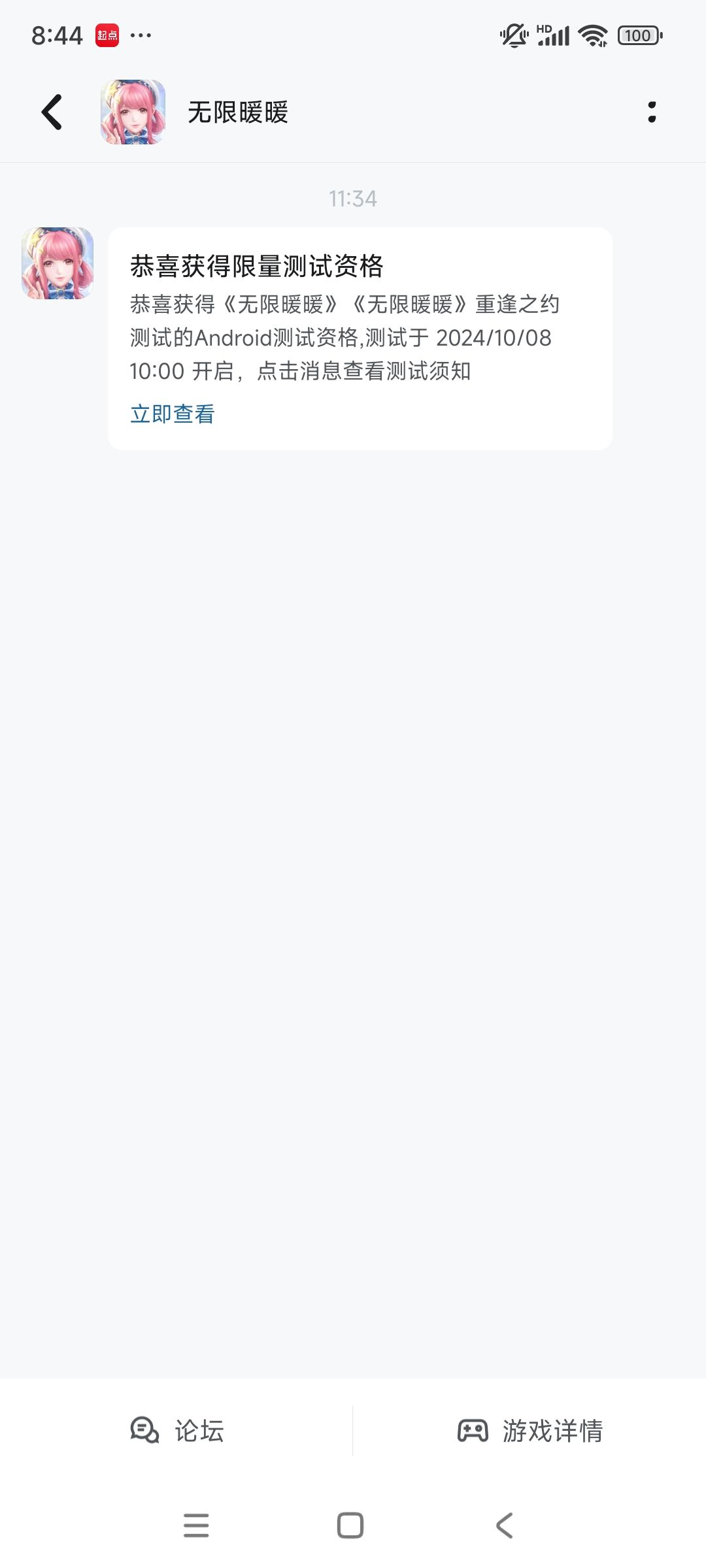Screen dimensions: 706x1568
Task: Open 游戏详情 game details
Action: point(529,1431)
